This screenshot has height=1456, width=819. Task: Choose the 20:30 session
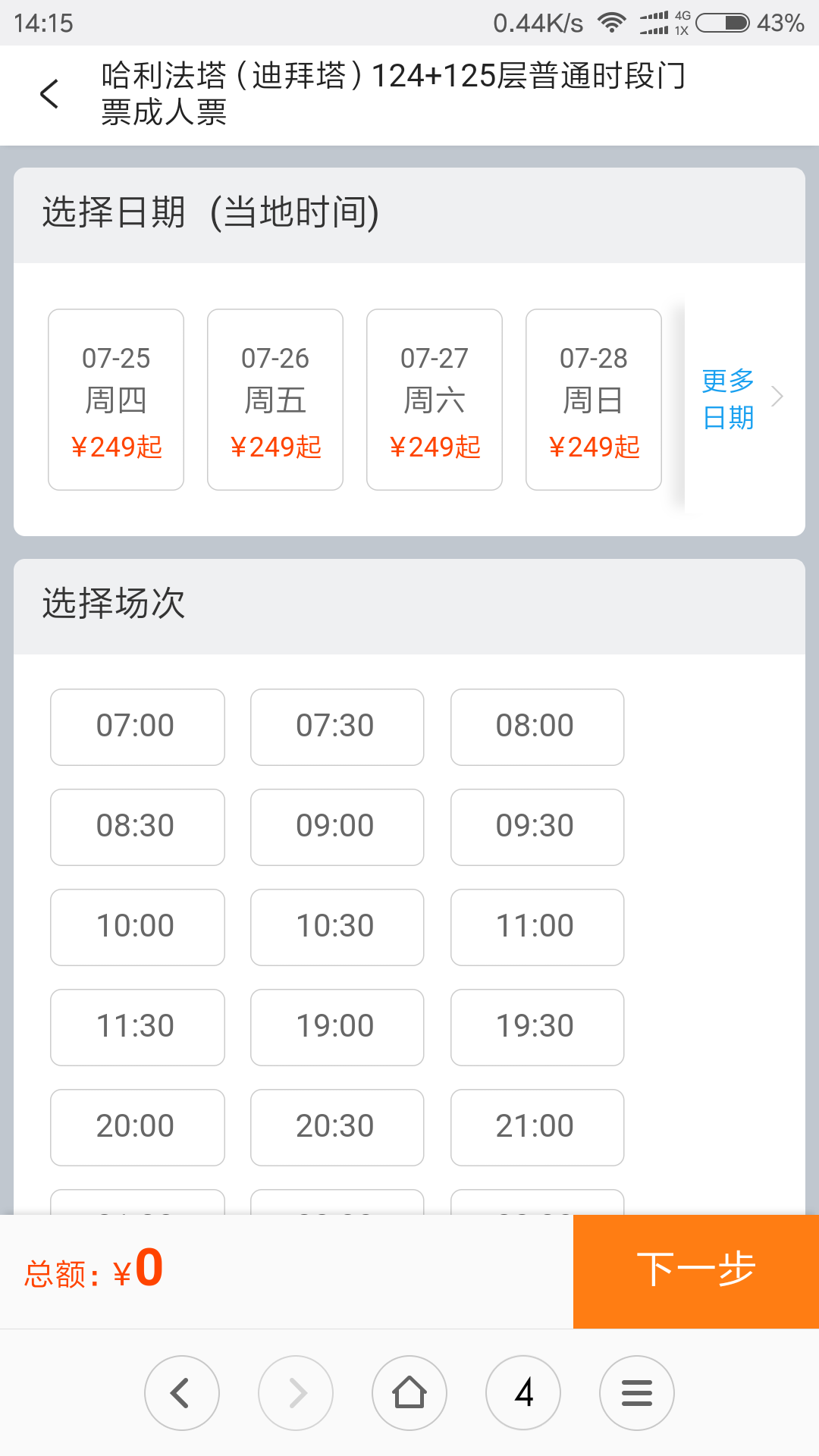click(337, 1128)
